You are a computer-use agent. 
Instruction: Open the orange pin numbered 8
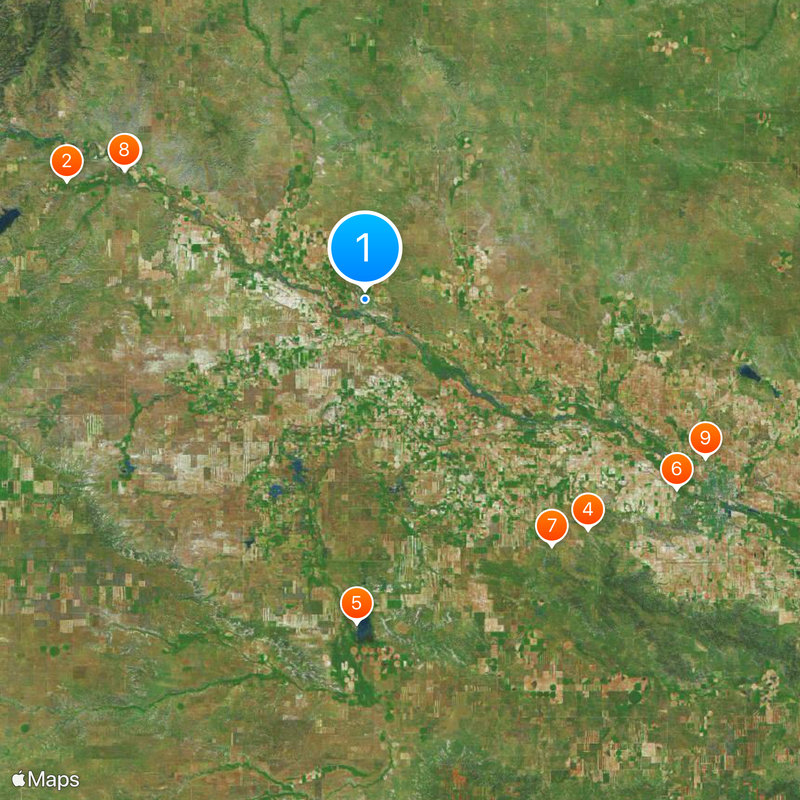click(124, 151)
